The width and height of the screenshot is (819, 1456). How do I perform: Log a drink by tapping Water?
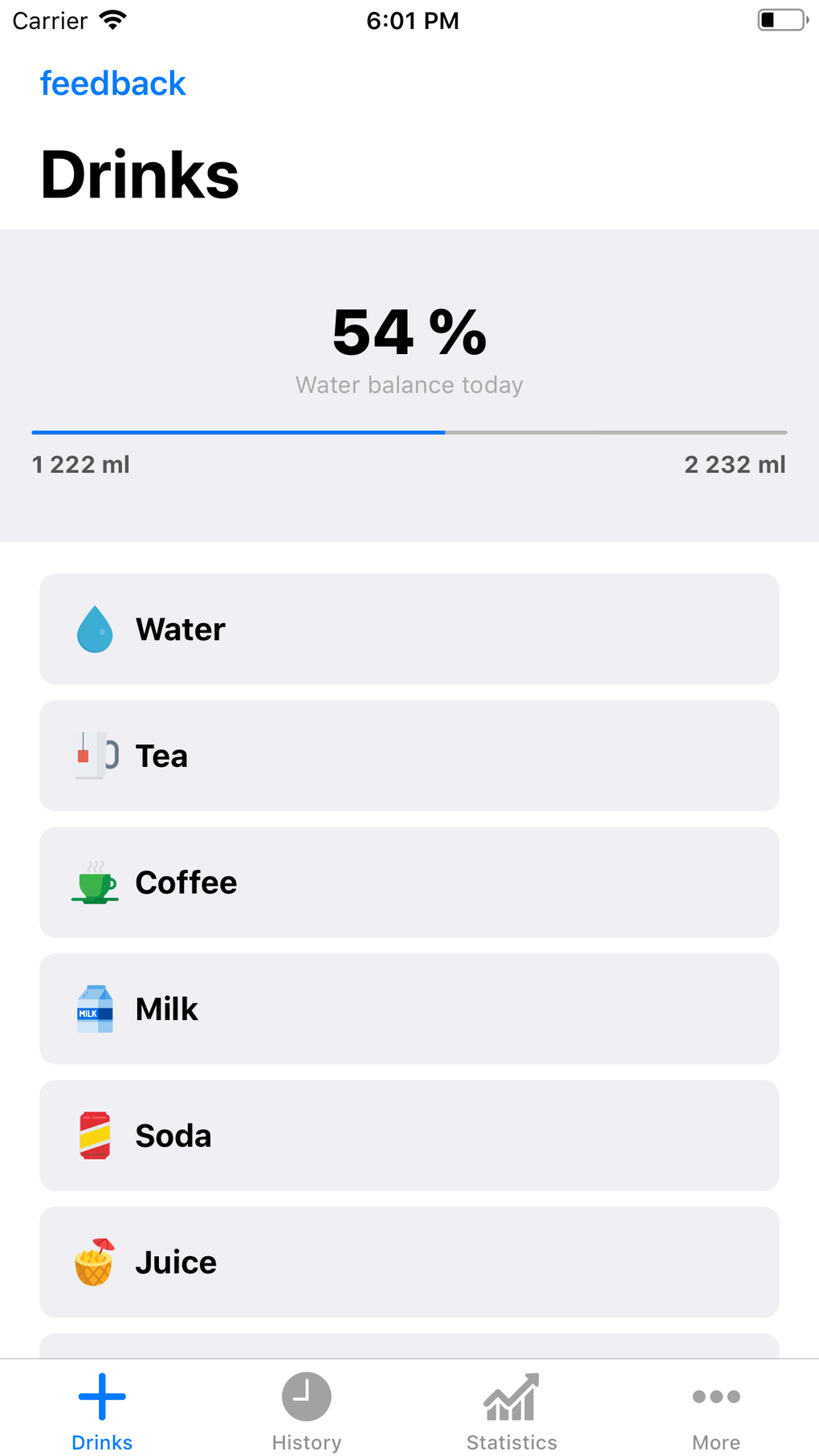click(x=409, y=629)
